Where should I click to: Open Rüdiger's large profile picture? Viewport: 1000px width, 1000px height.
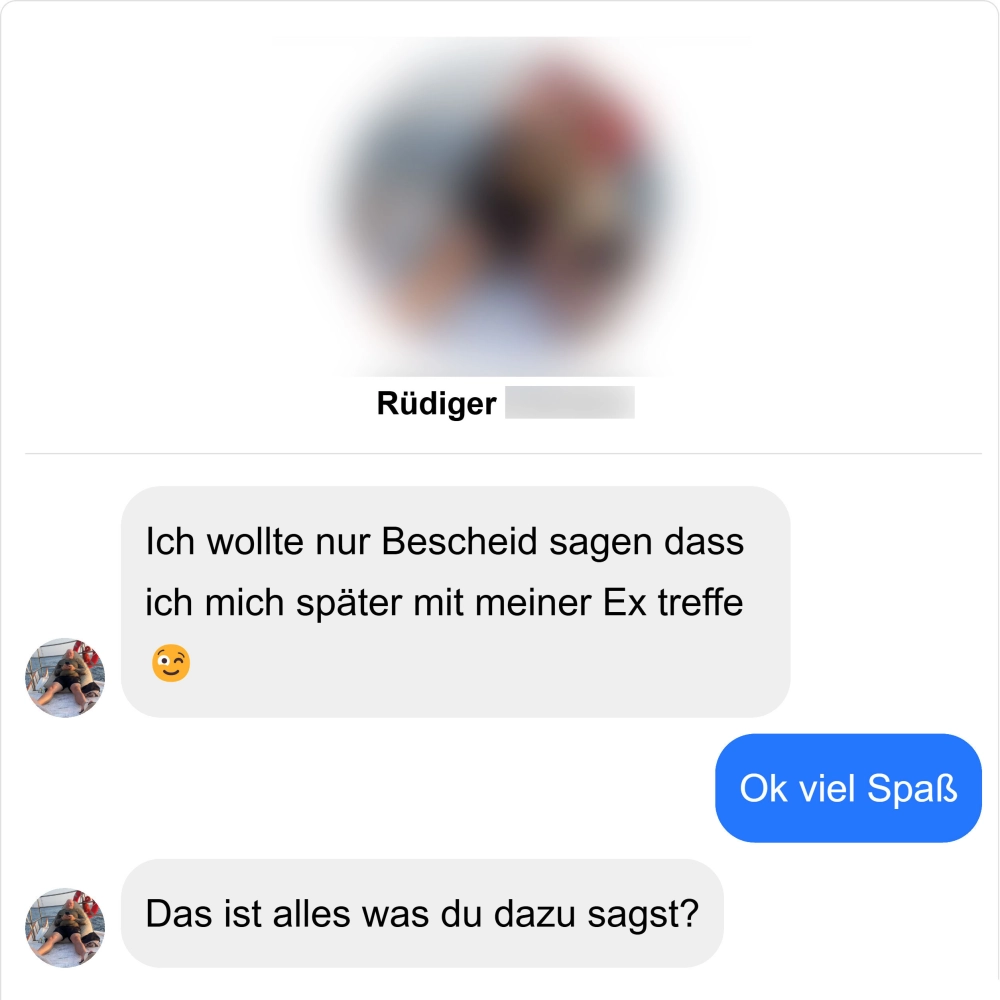pos(500,205)
